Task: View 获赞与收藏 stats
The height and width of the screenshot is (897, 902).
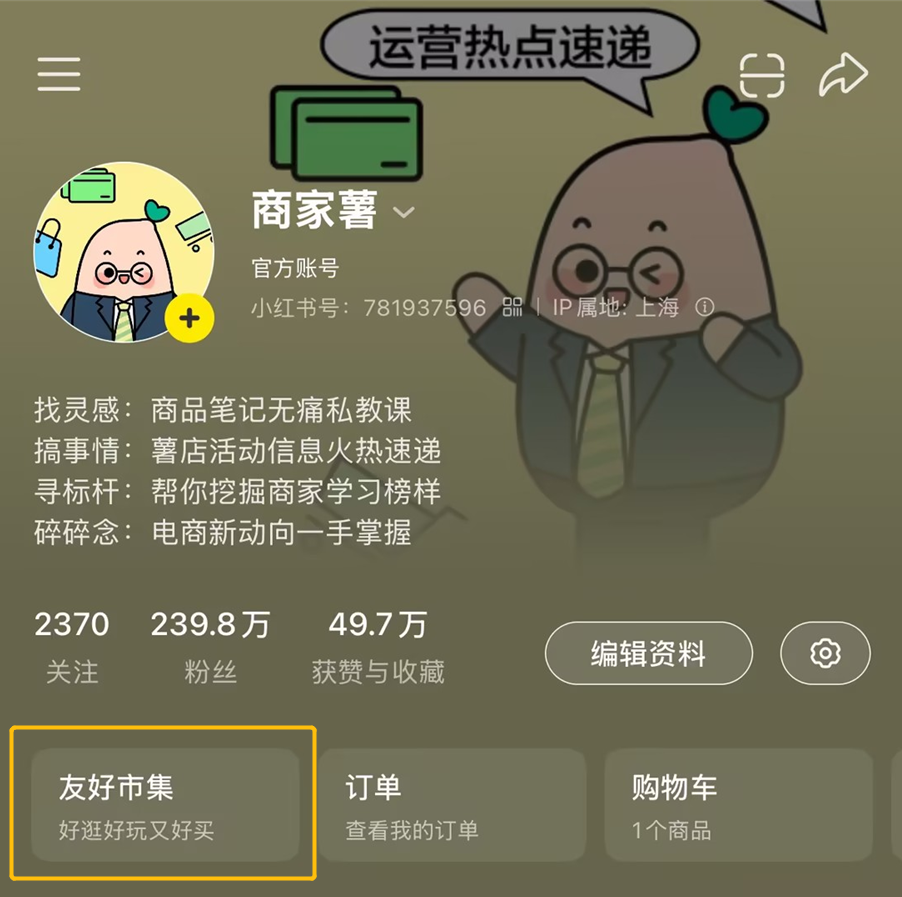Action: [x=377, y=647]
